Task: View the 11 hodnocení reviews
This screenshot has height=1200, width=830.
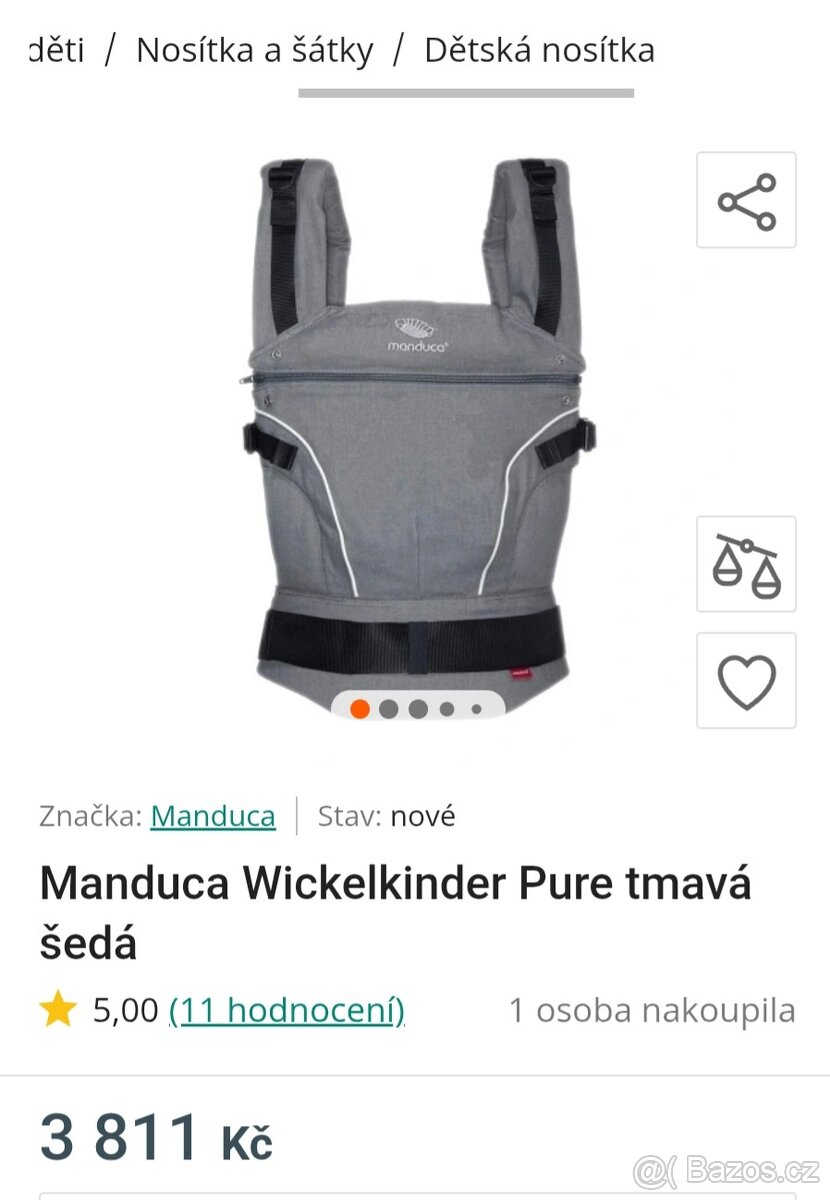Action: point(287,1010)
